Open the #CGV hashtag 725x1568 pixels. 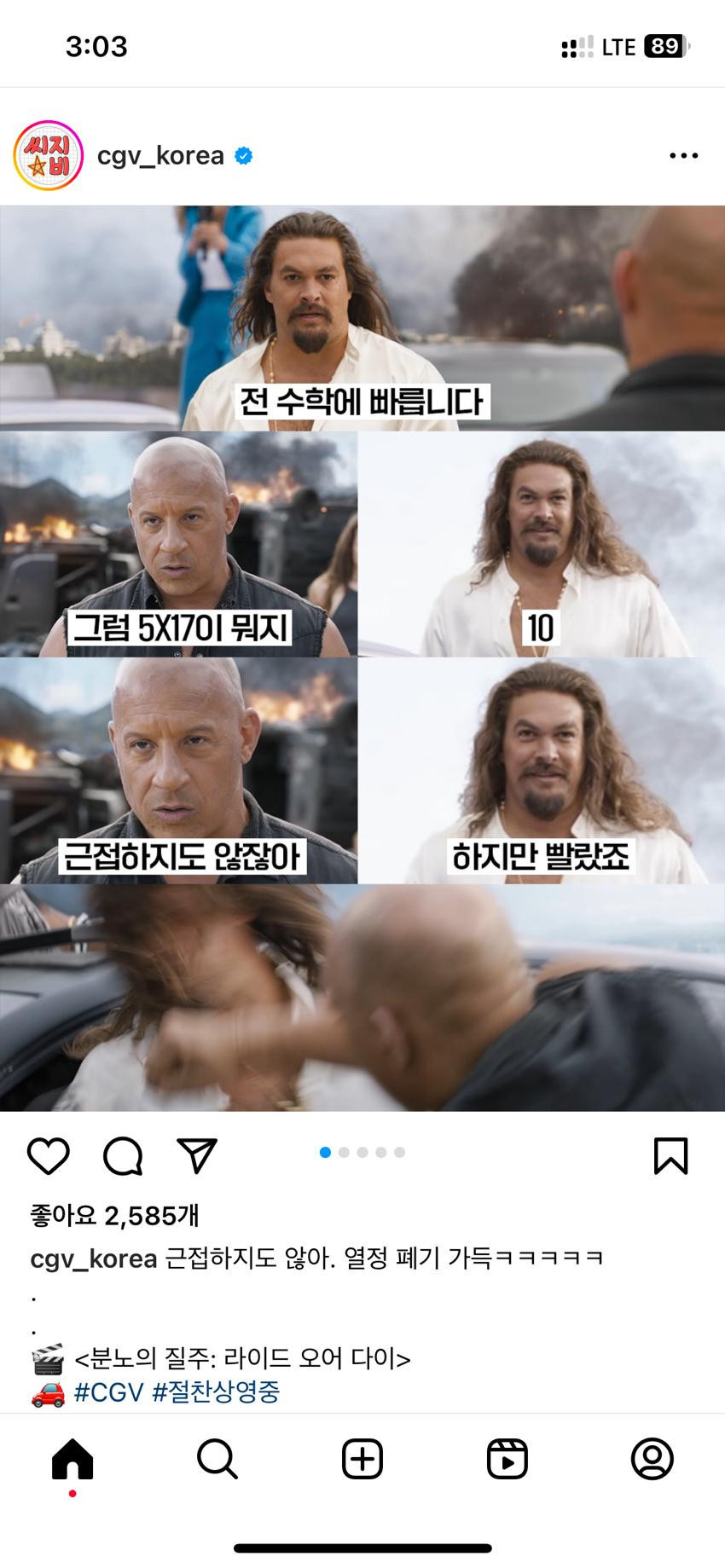tap(109, 1392)
